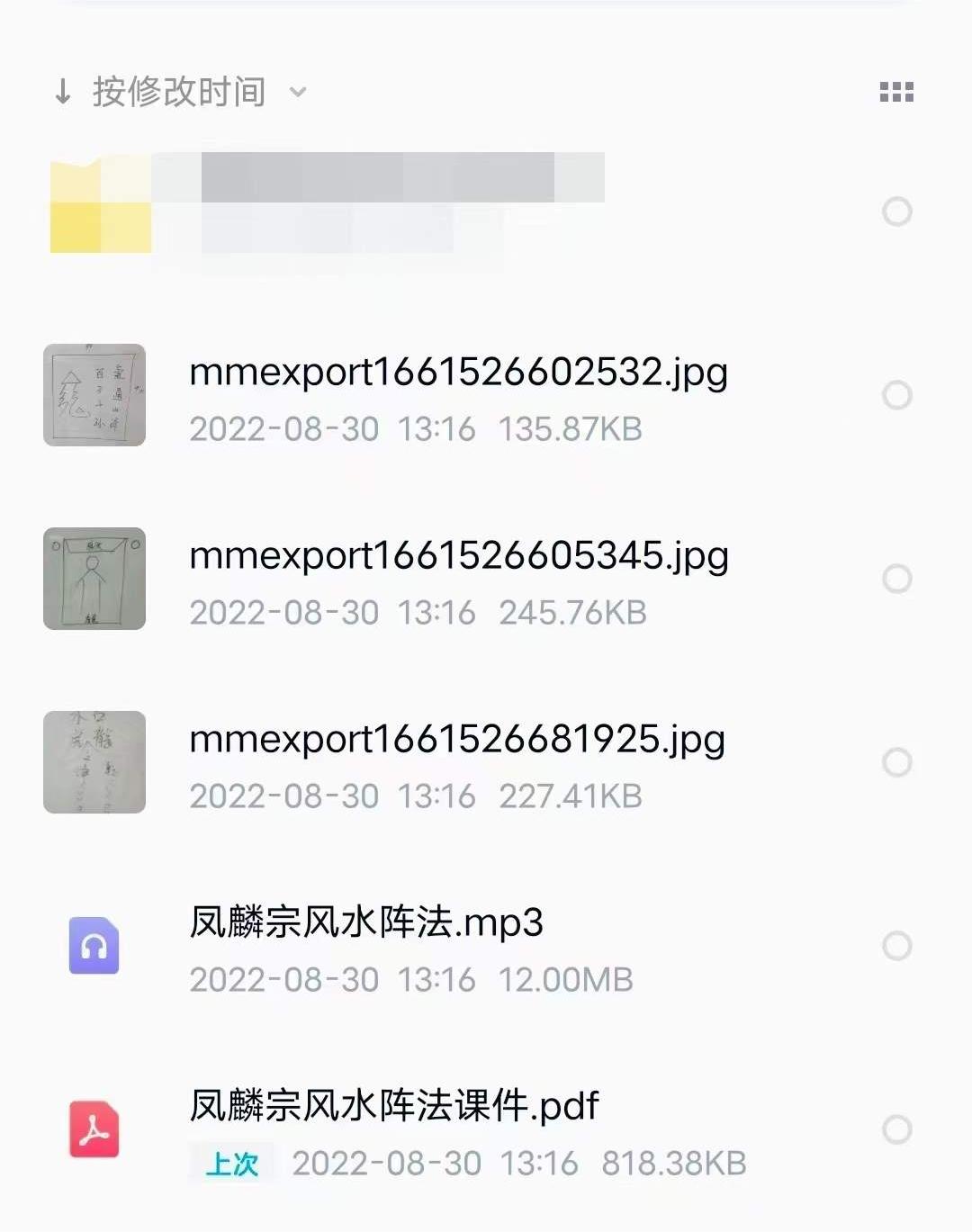Image resolution: width=972 pixels, height=1232 pixels.
Task: Select mmexport1661526602532.jpg circle
Action: (x=896, y=395)
